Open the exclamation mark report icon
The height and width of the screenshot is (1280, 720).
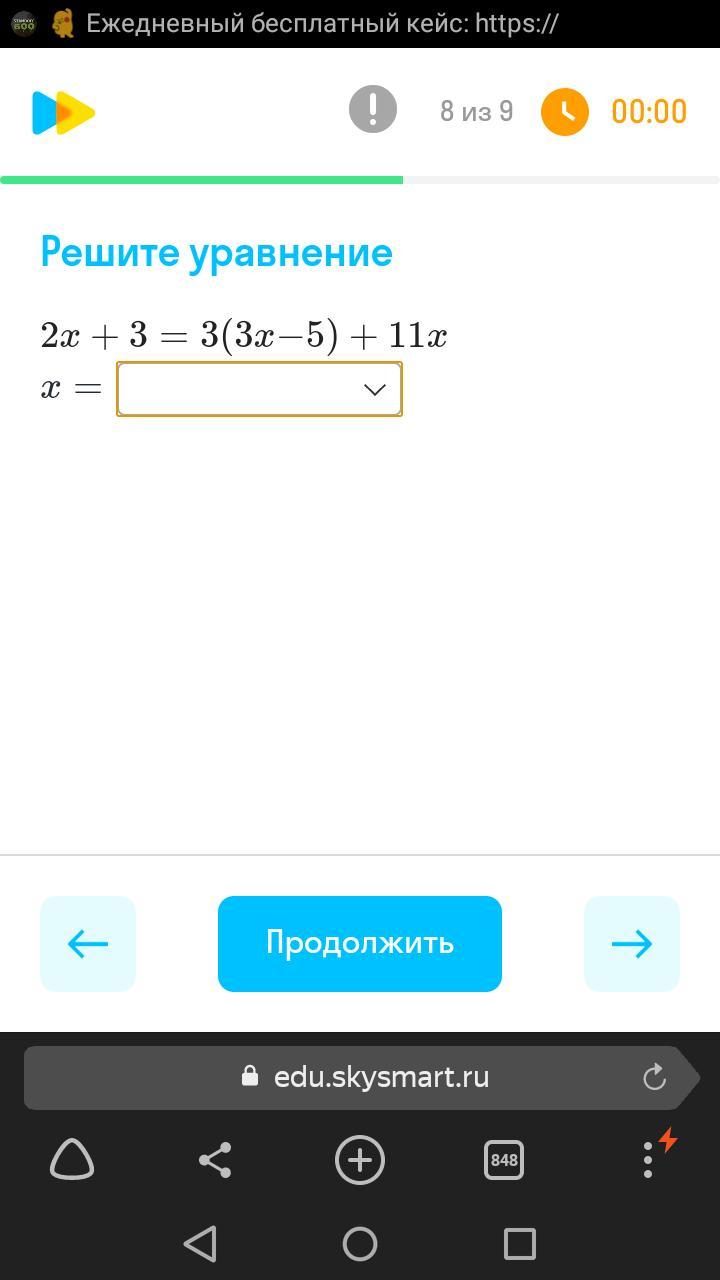pos(373,110)
